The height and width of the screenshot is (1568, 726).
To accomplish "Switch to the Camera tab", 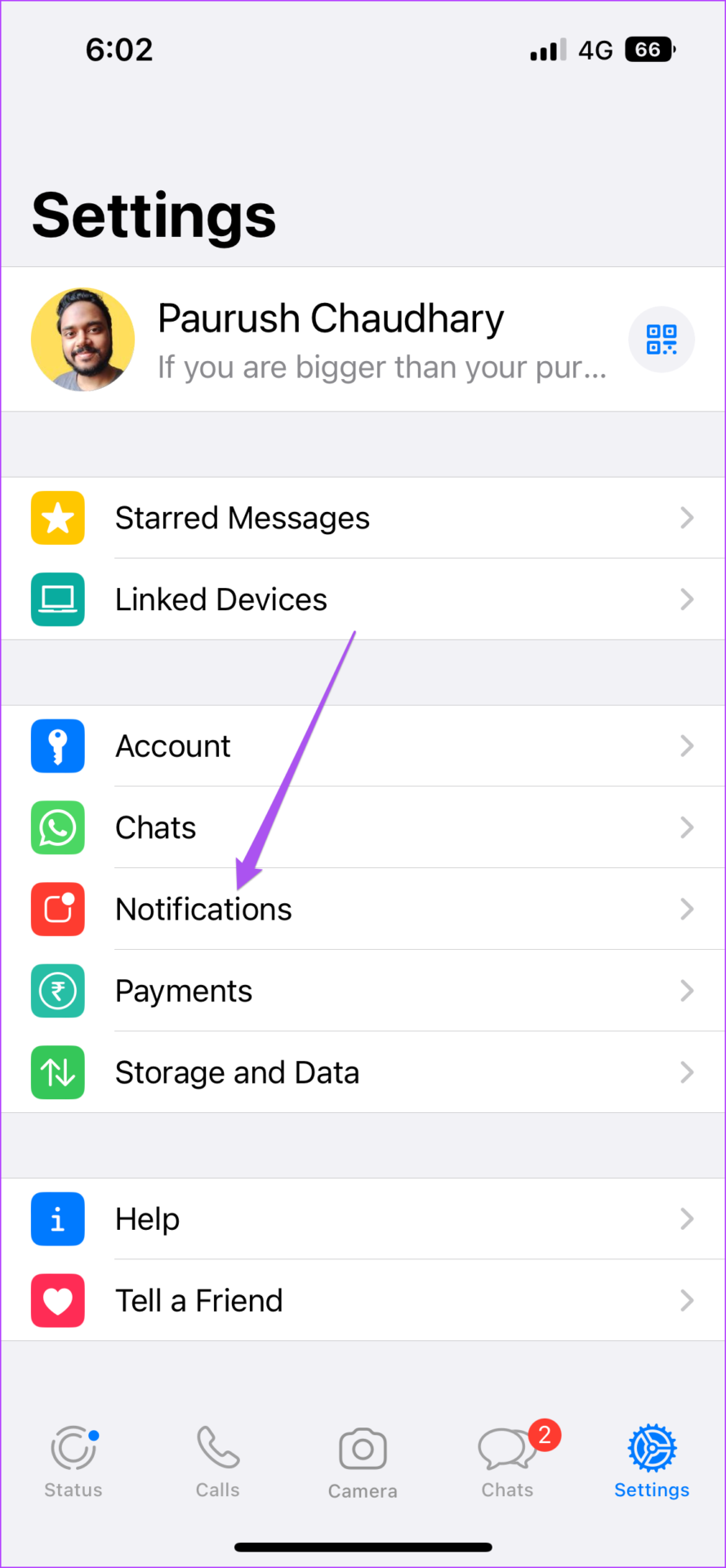I will pyautogui.click(x=363, y=1462).
